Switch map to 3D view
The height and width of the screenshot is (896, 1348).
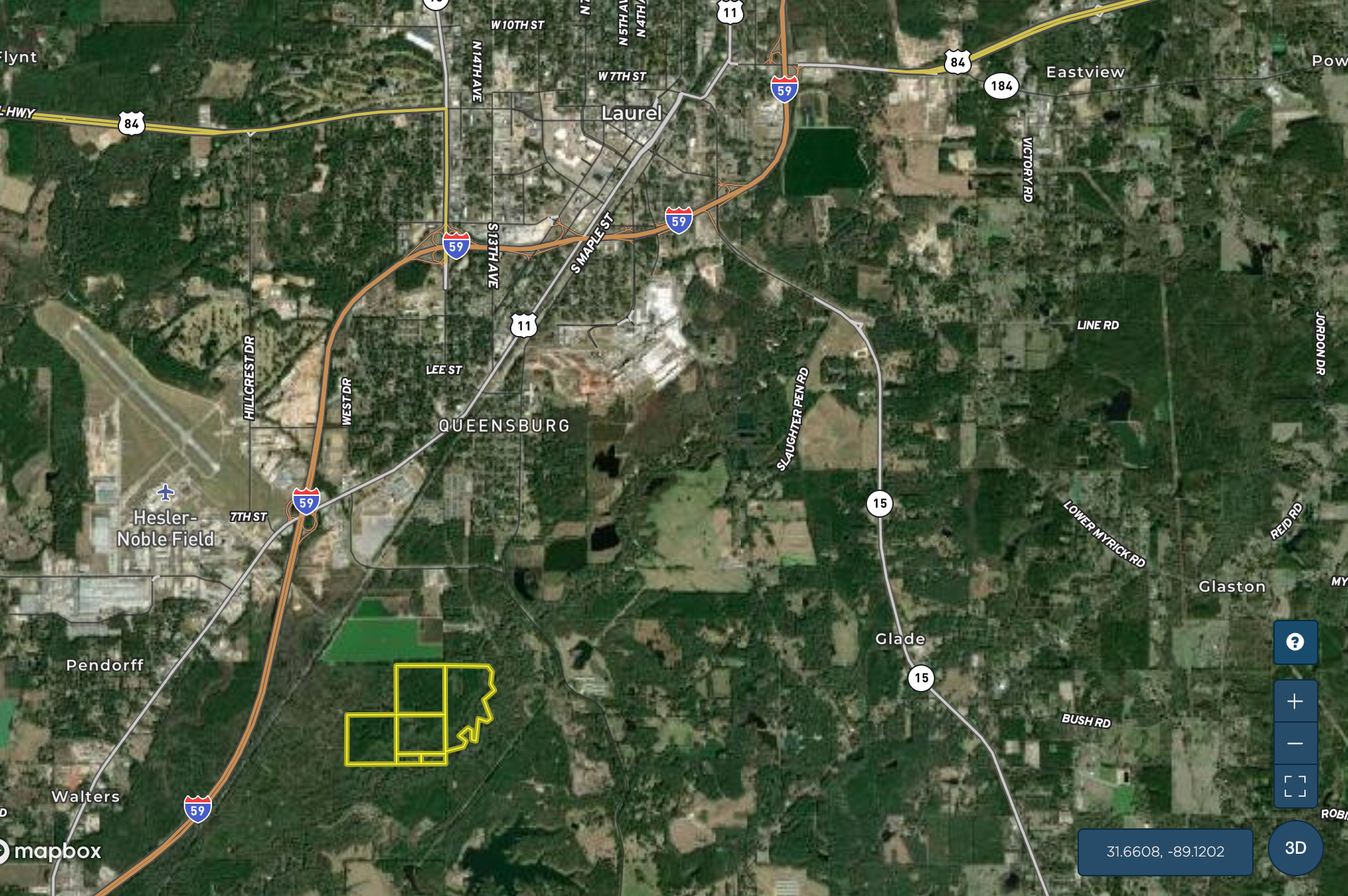[x=1294, y=848]
